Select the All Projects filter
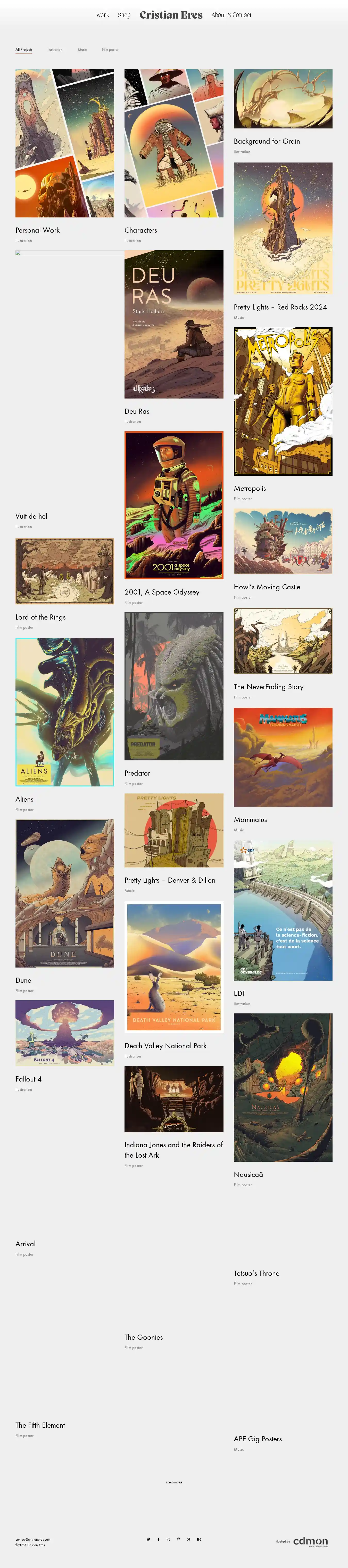This screenshot has width=348, height=1568. click(24, 49)
